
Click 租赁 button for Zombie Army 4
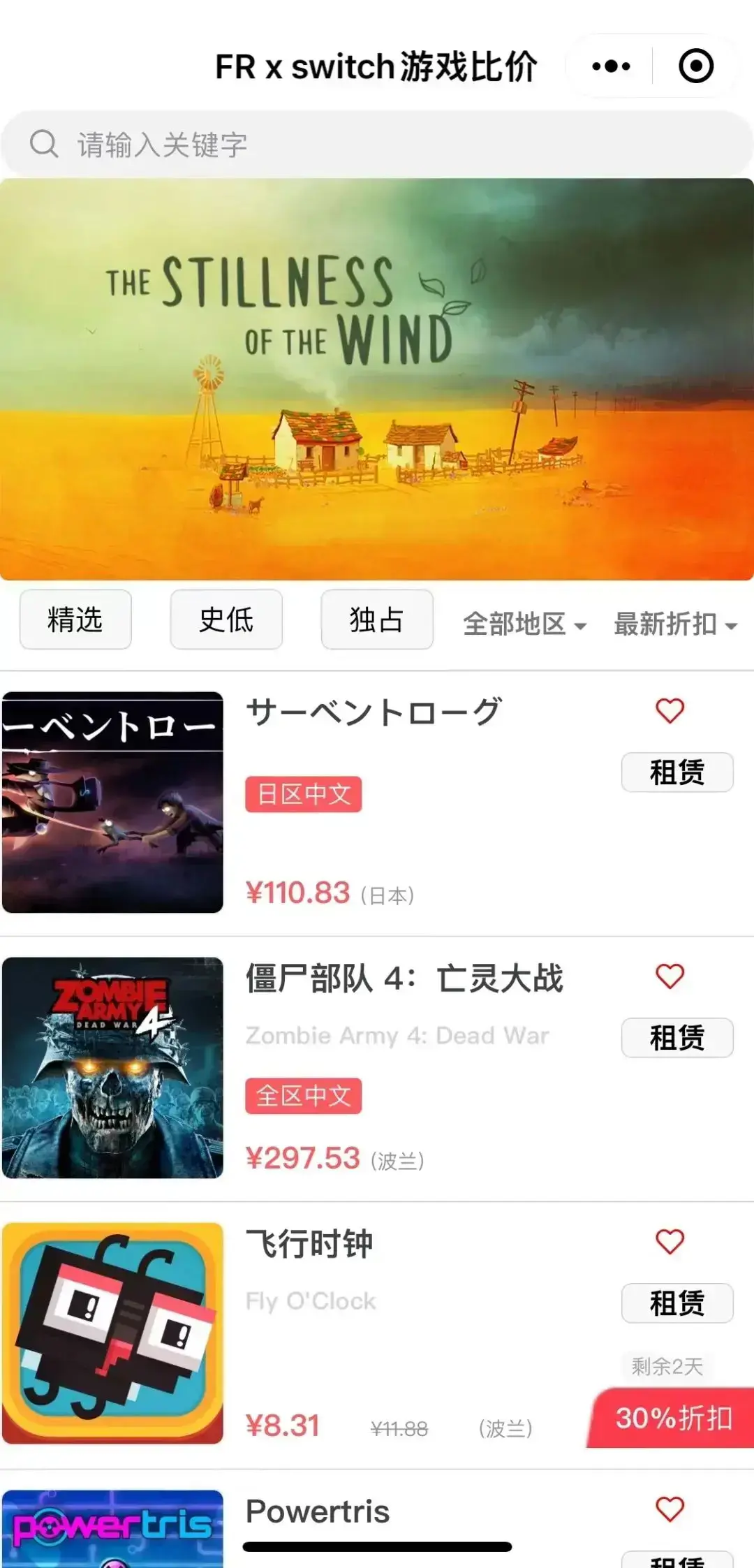pos(677,1039)
